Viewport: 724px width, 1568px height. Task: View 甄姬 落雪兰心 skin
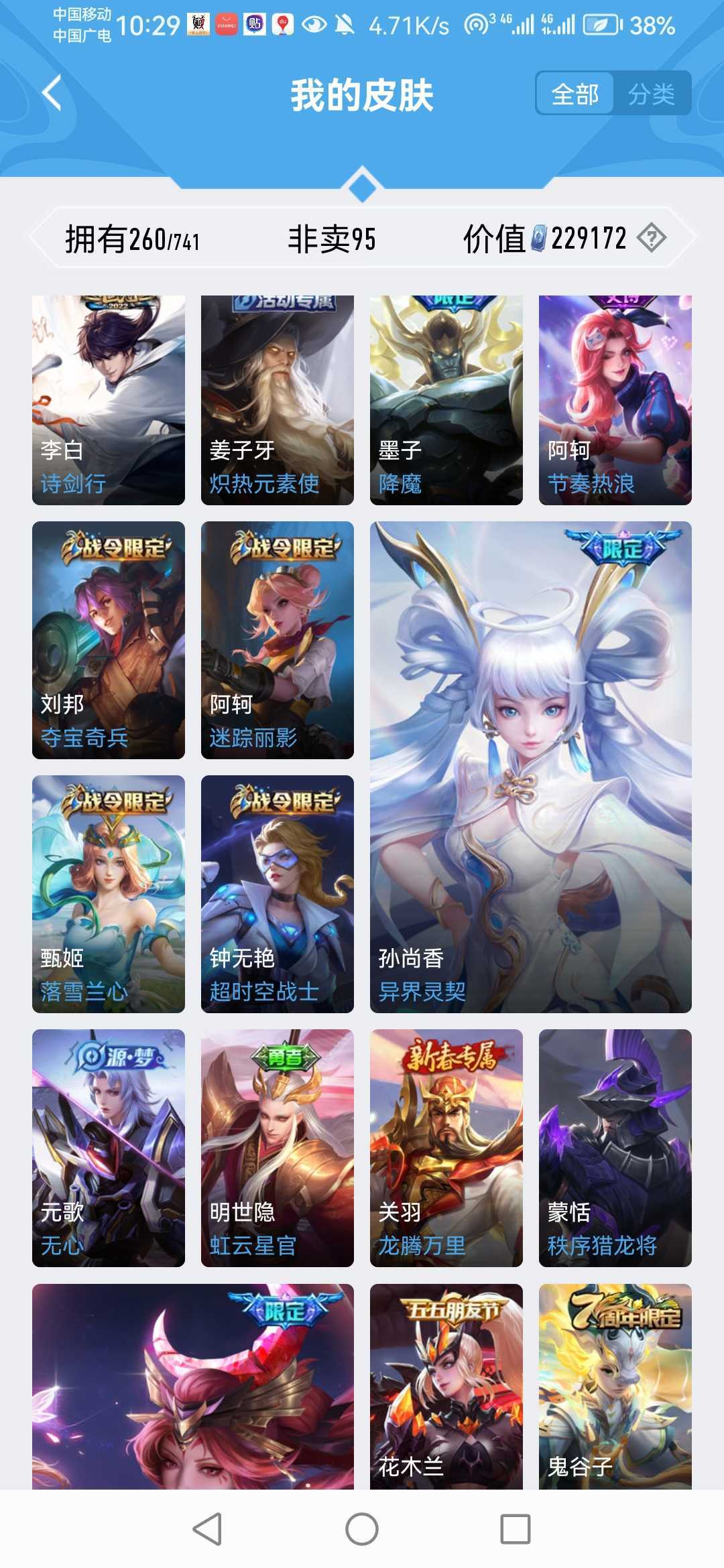point(109,894)
